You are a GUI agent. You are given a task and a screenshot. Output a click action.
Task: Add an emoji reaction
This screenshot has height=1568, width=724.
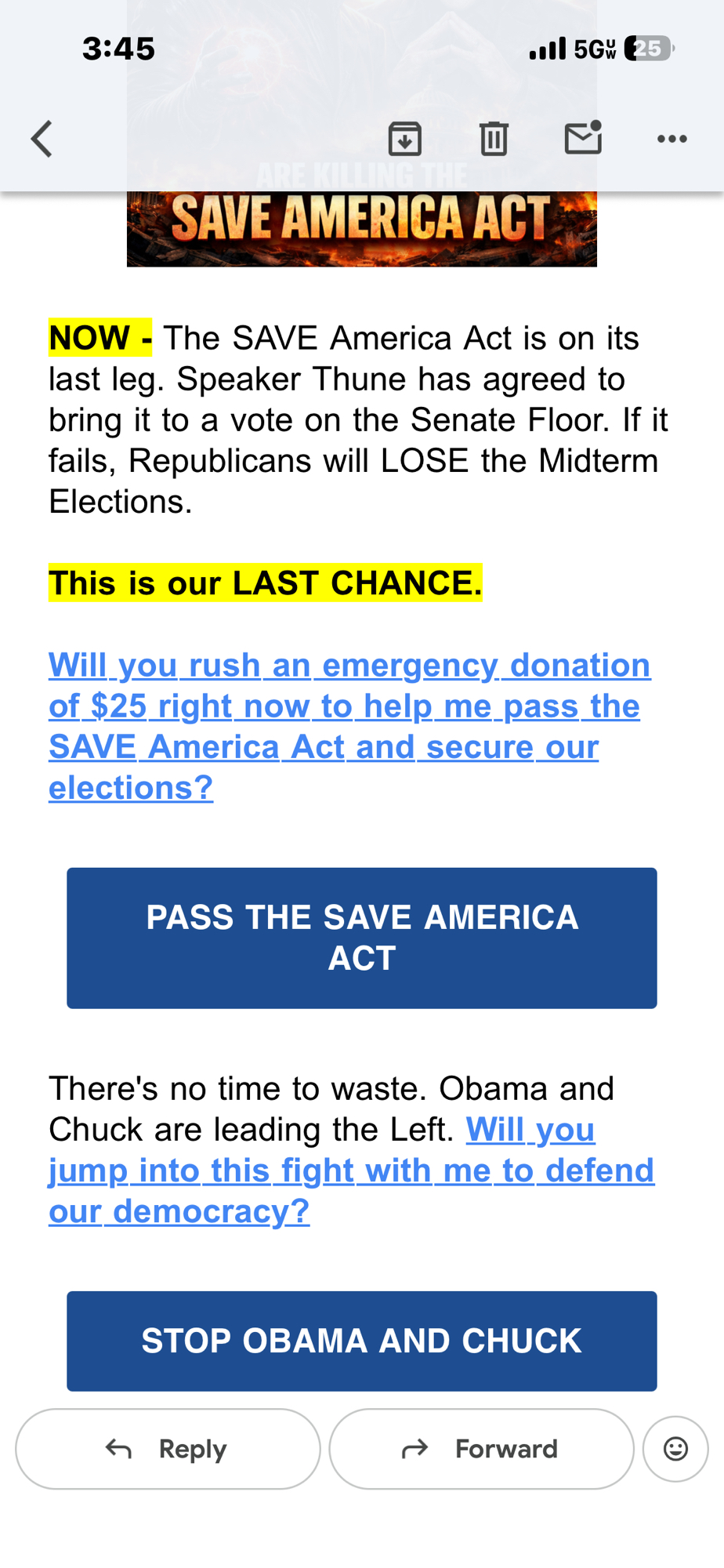point(675,1449)
